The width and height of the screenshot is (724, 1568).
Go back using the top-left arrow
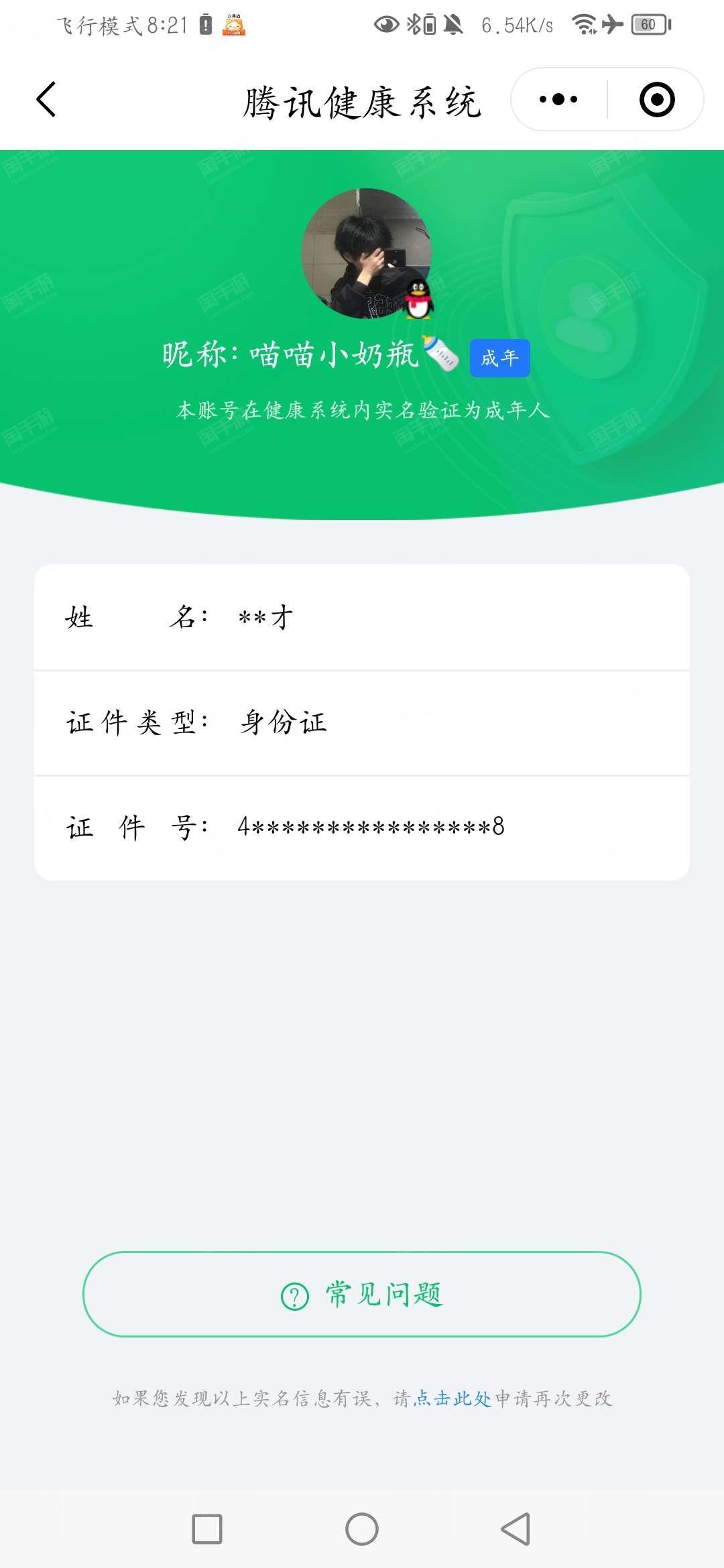(x=46, y=100)
